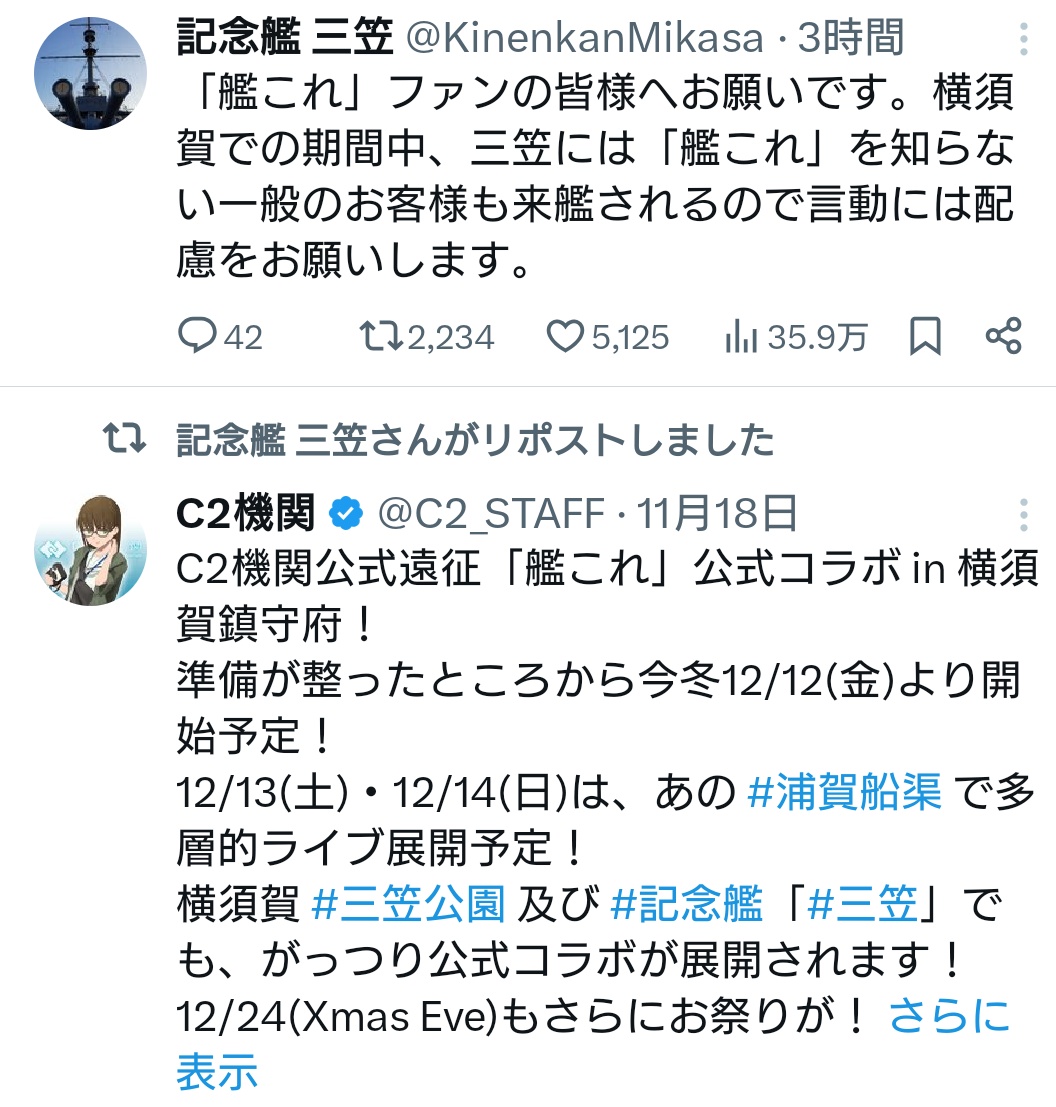Open the @KinenkanMikasa handle
Image resolution: width=1056 pixels, height=1107 pixels.
(x=584, y=40)
